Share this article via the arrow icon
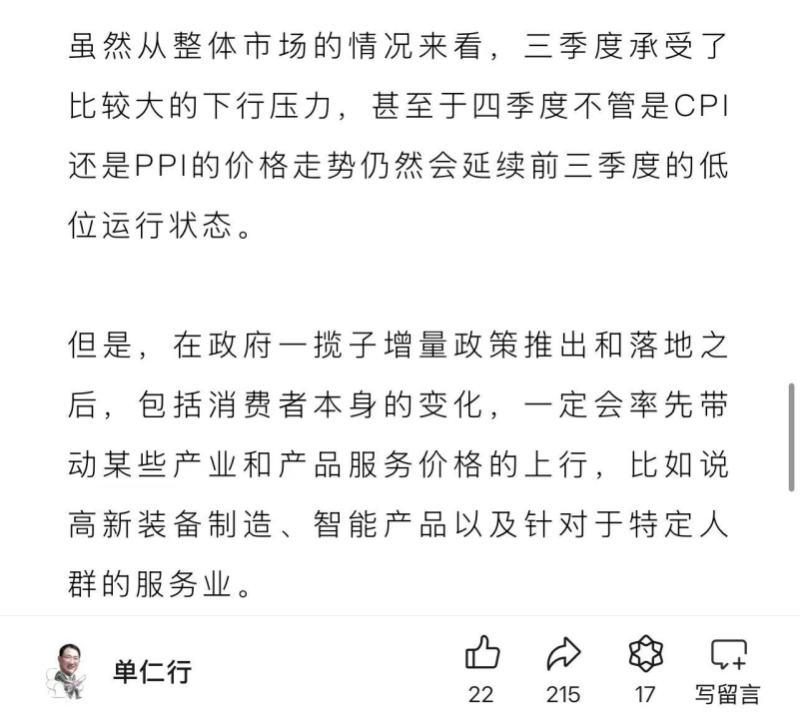Screen dimensions: 800x719 click(564, 656)
